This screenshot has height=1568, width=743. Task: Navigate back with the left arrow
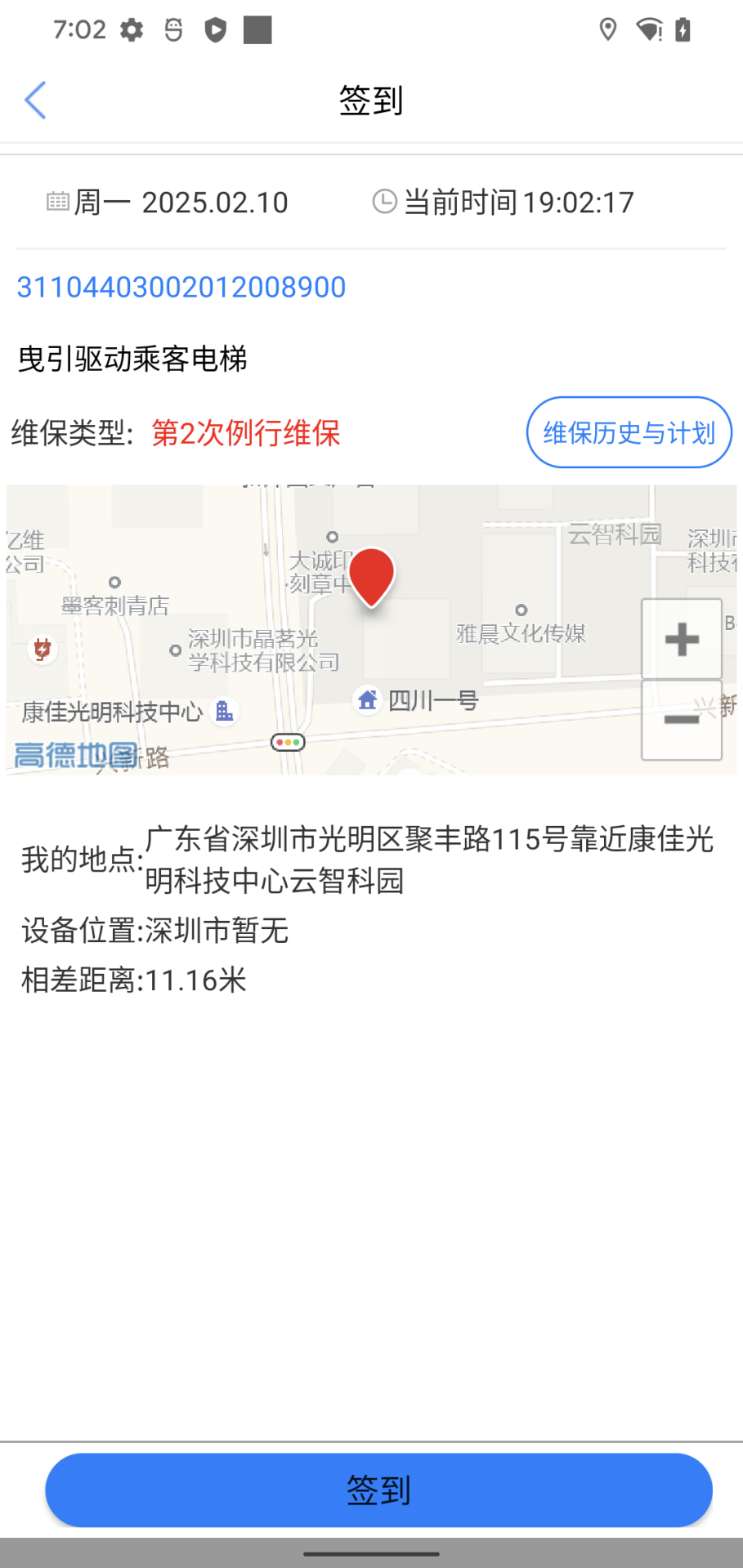pos(35,100)
